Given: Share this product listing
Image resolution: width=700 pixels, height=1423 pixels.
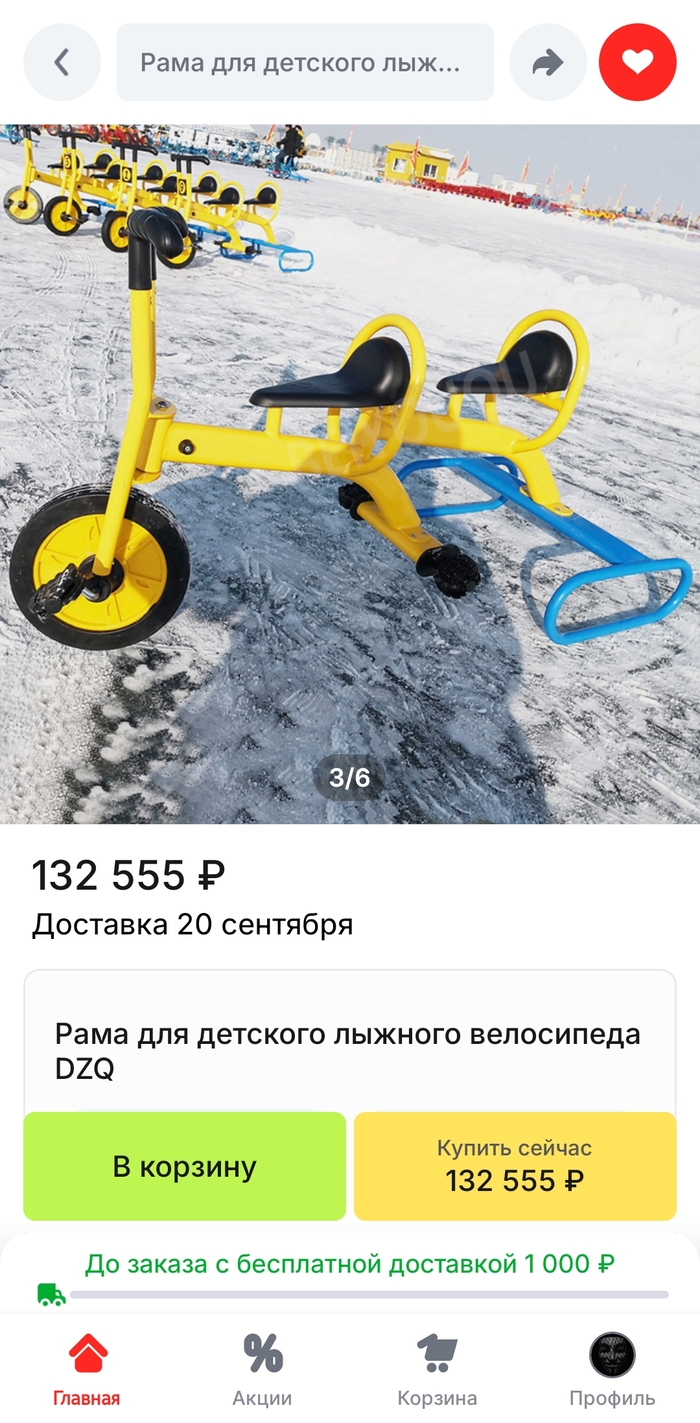Looking at the screenshot, I should [548, 63].
